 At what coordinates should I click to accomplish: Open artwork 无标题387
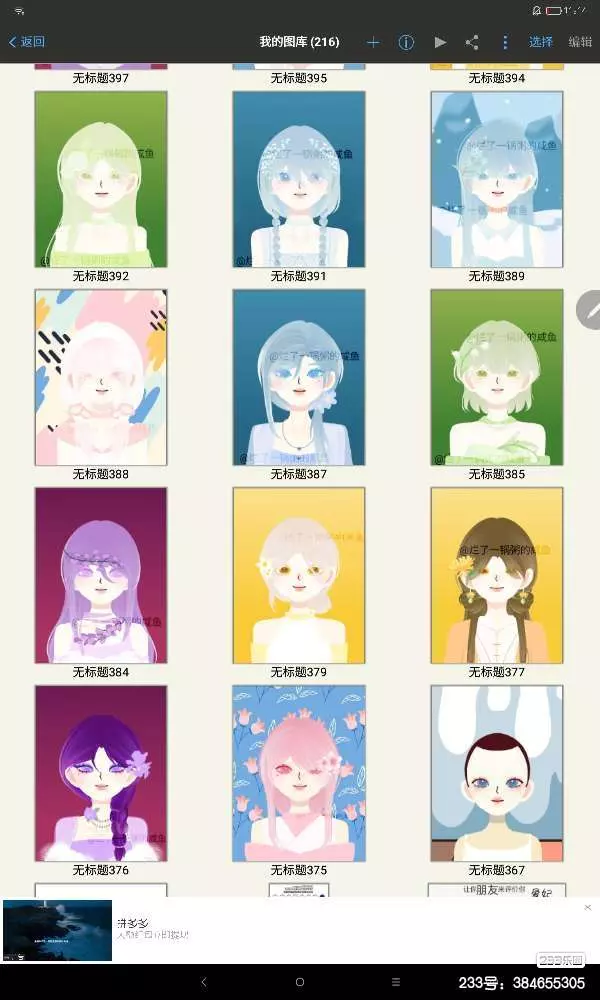[299, 378]
